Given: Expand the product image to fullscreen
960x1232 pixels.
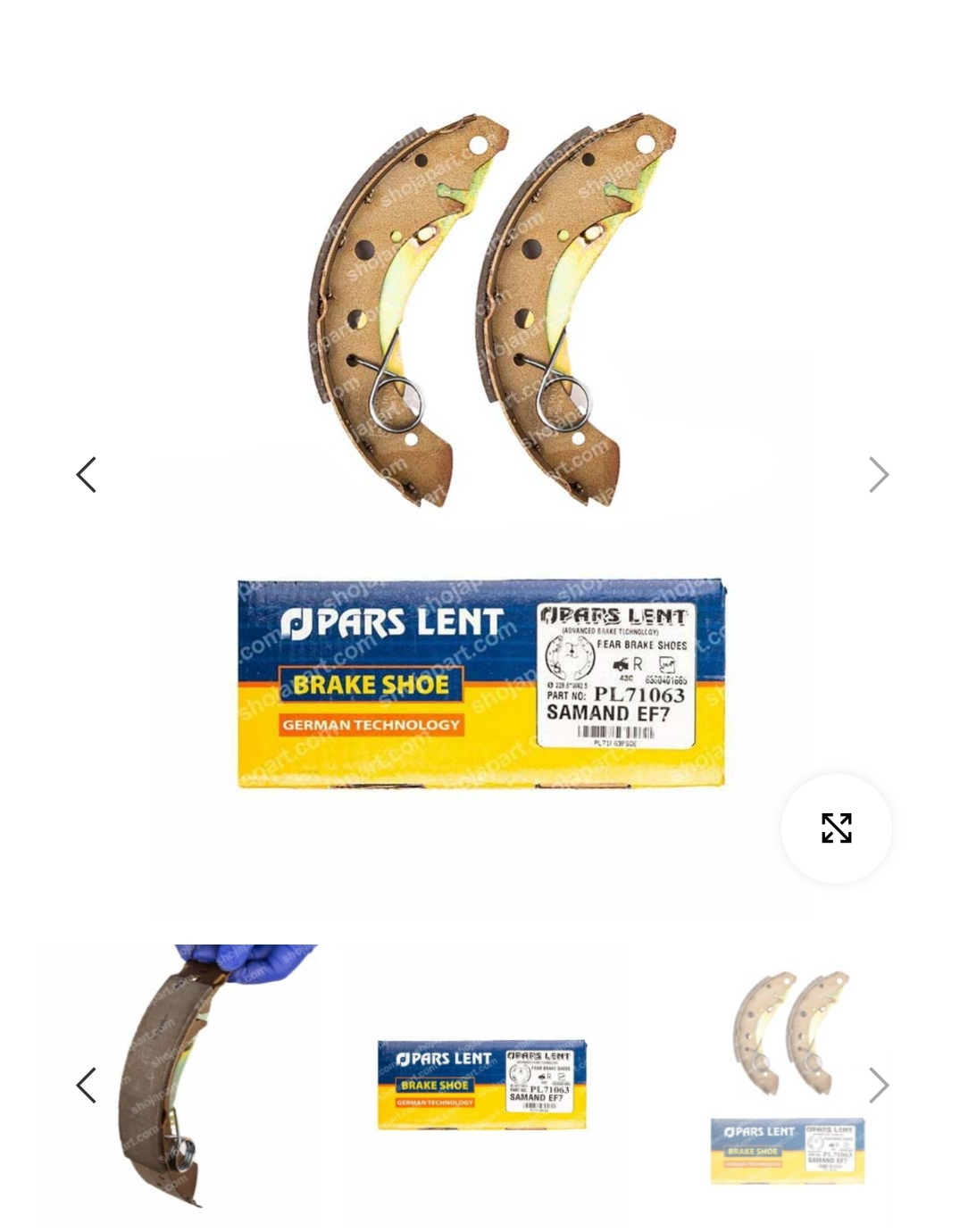Looking at the screenshot, I should pyautogui.click(x=836, y=828).
